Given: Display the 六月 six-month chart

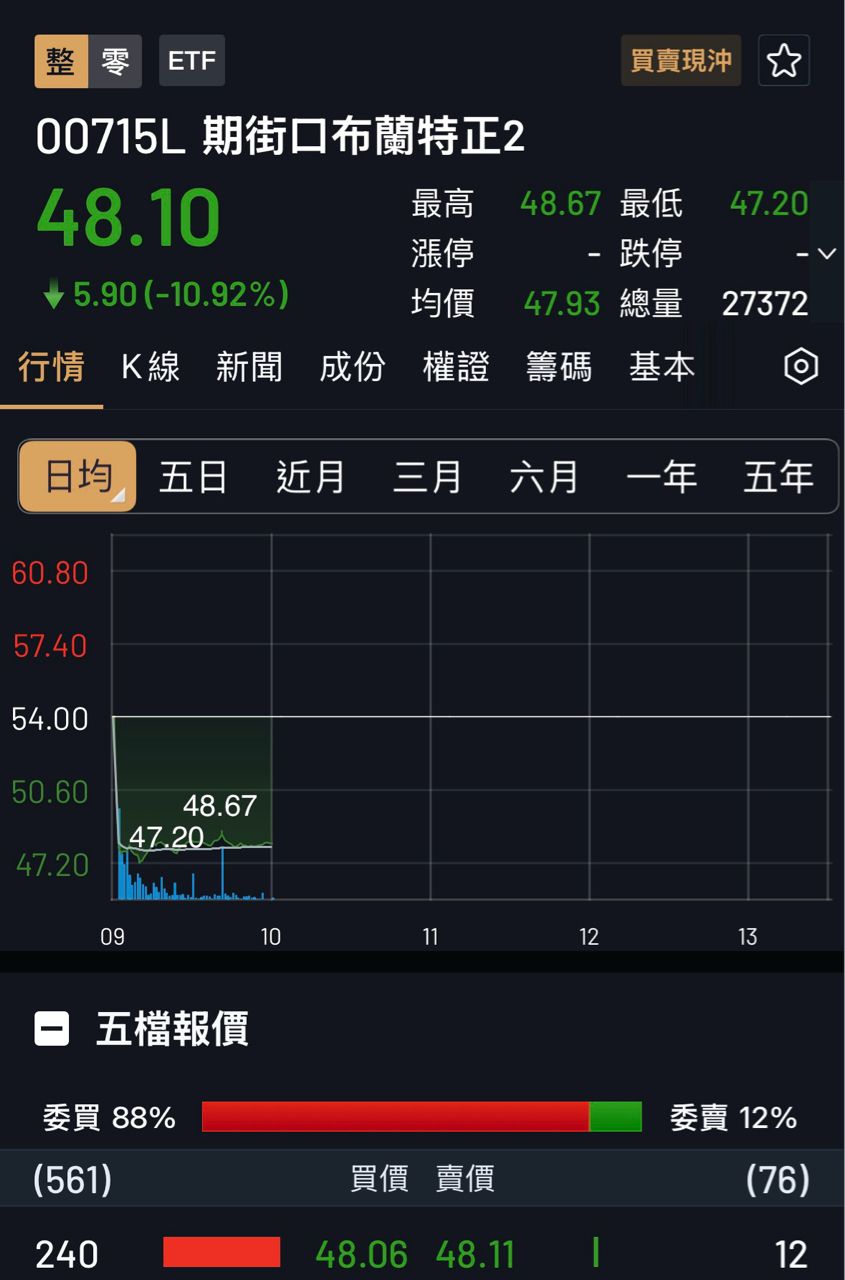Looking at the screenshot, I should pyautogui.click(x=545, y=477).
